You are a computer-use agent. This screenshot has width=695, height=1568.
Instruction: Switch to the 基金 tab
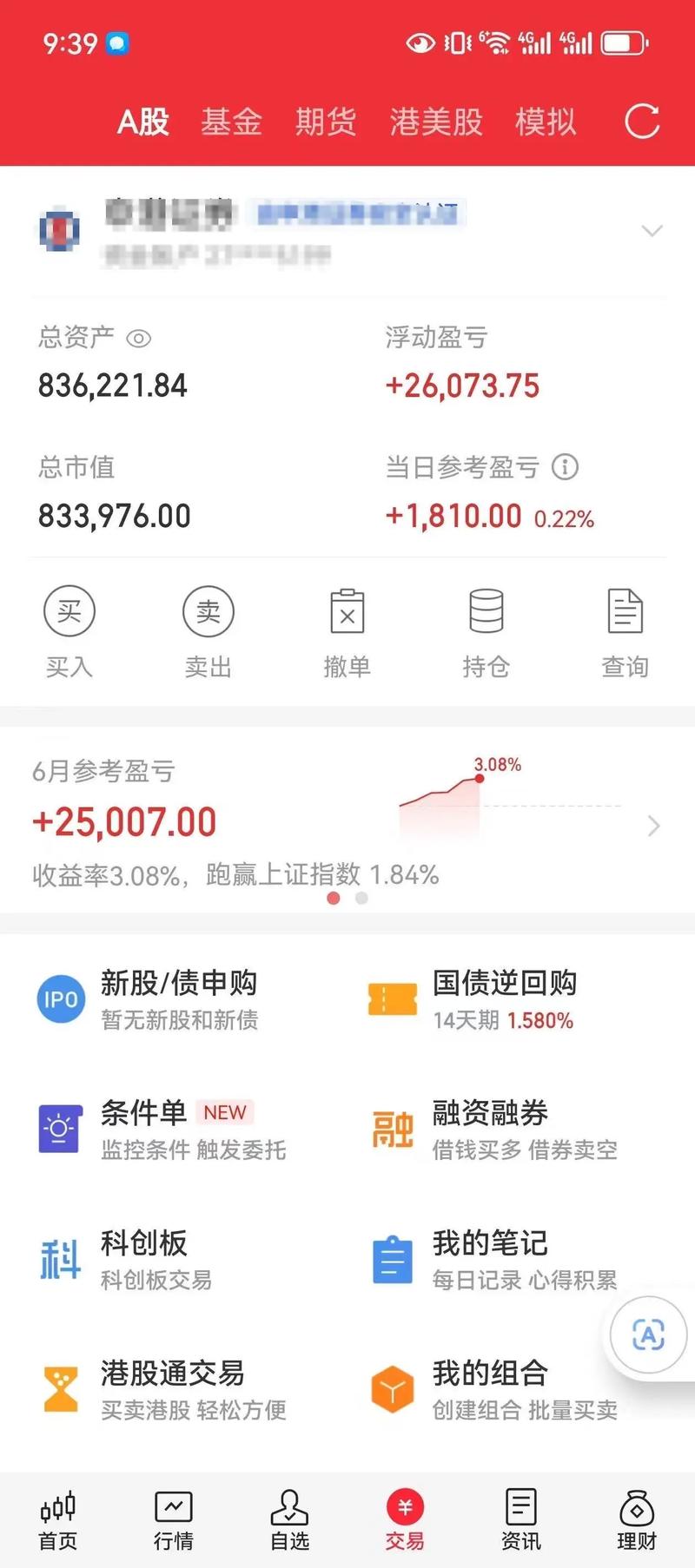pyautogui.click(x=231, y=122)
